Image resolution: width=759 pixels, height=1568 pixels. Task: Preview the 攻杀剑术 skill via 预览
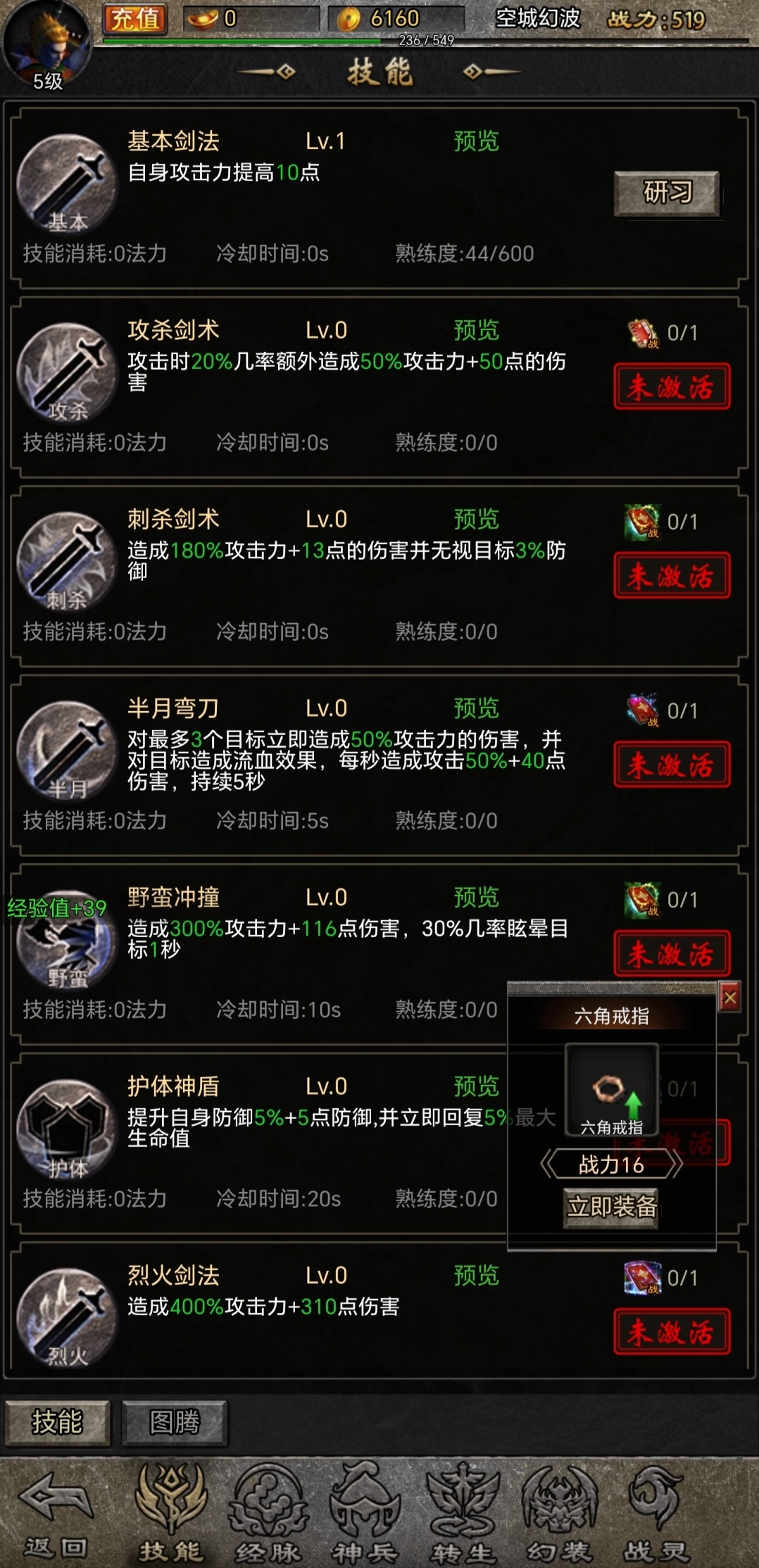click(x=476, y=330)
